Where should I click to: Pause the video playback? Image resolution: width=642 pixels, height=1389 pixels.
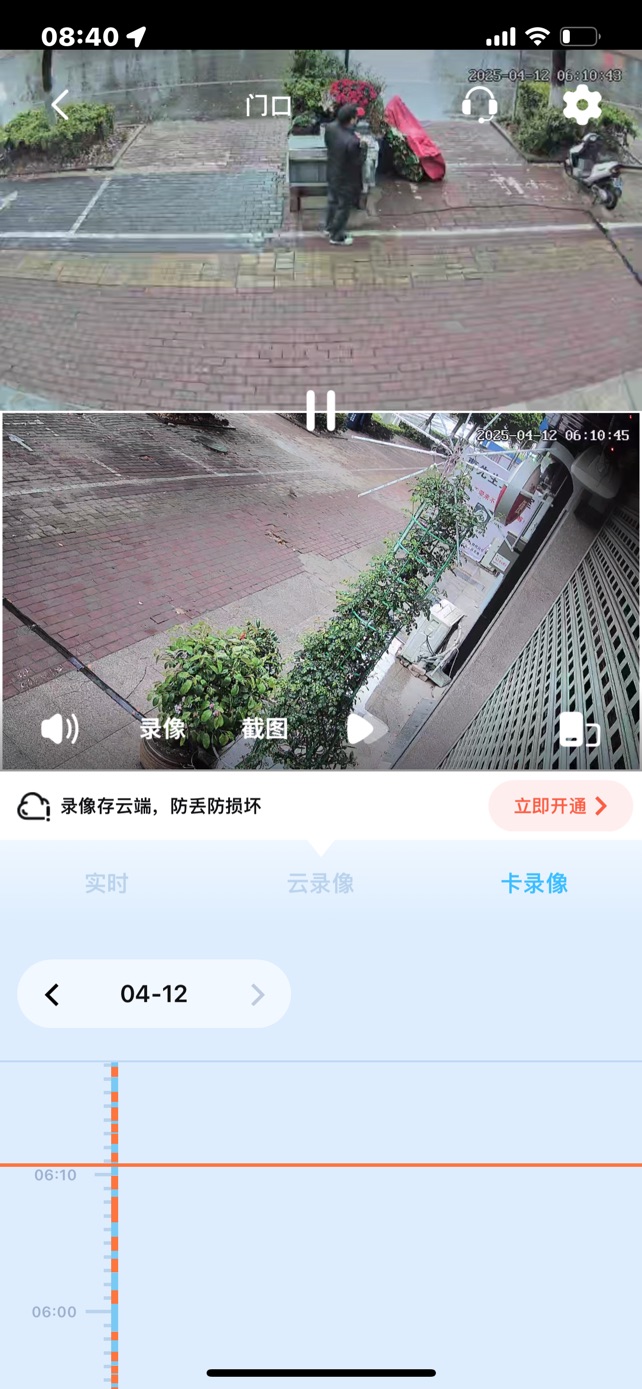pos(321,410)
